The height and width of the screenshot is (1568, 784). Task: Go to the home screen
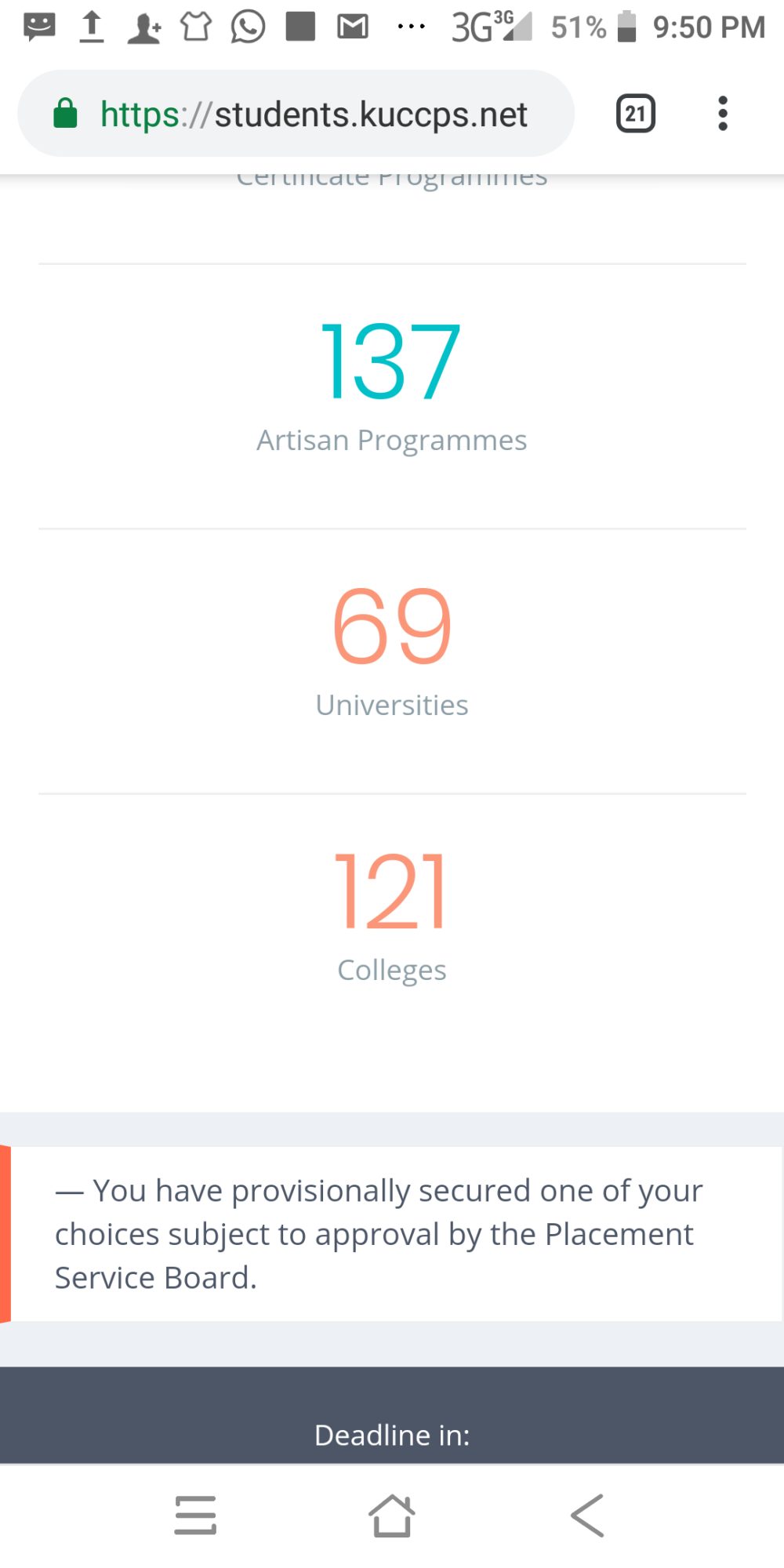(391, 1515)
